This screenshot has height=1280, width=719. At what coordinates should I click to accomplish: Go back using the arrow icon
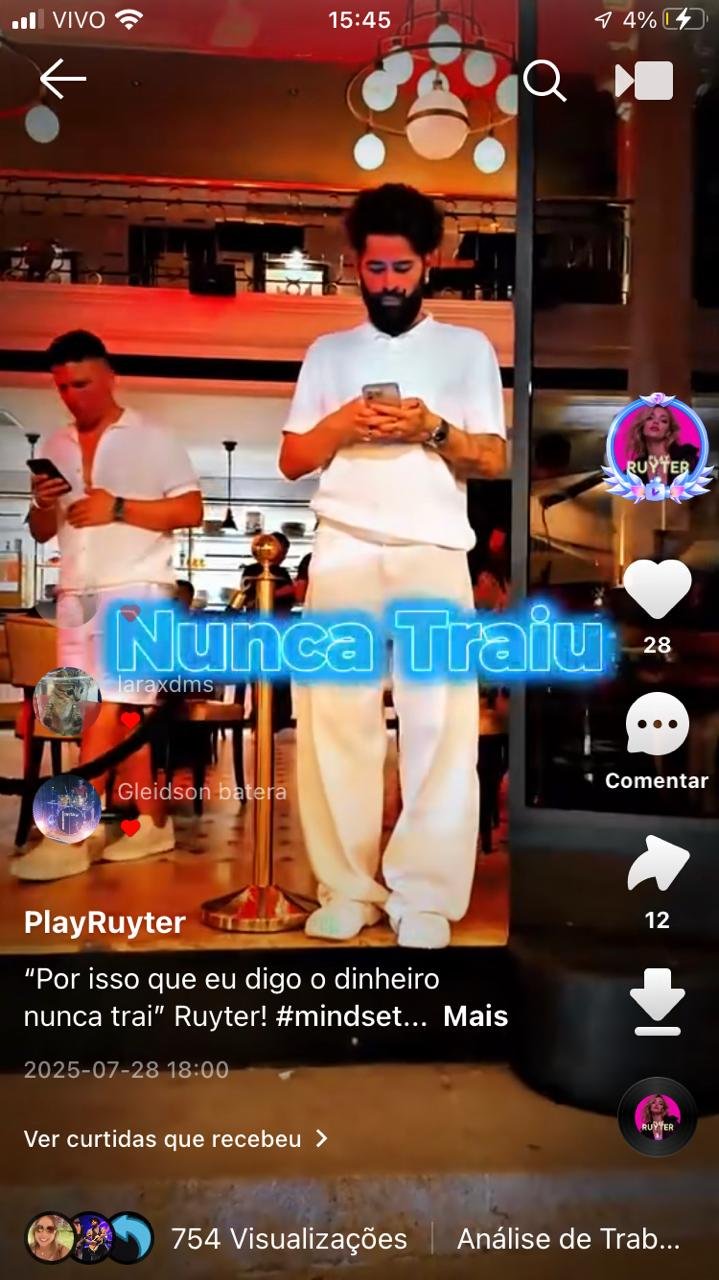[x=63, y=79]
